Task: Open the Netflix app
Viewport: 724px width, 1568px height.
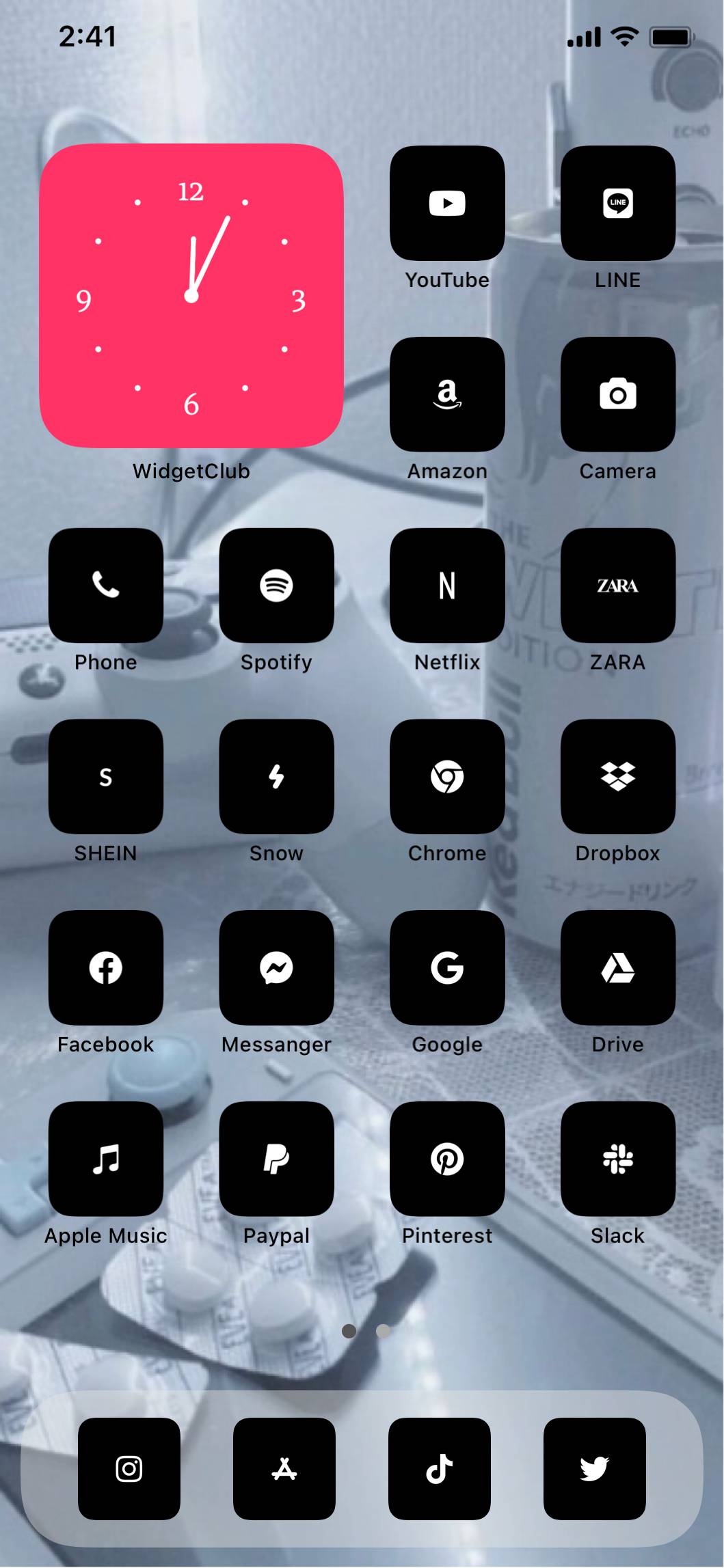Action: [447, 586]
